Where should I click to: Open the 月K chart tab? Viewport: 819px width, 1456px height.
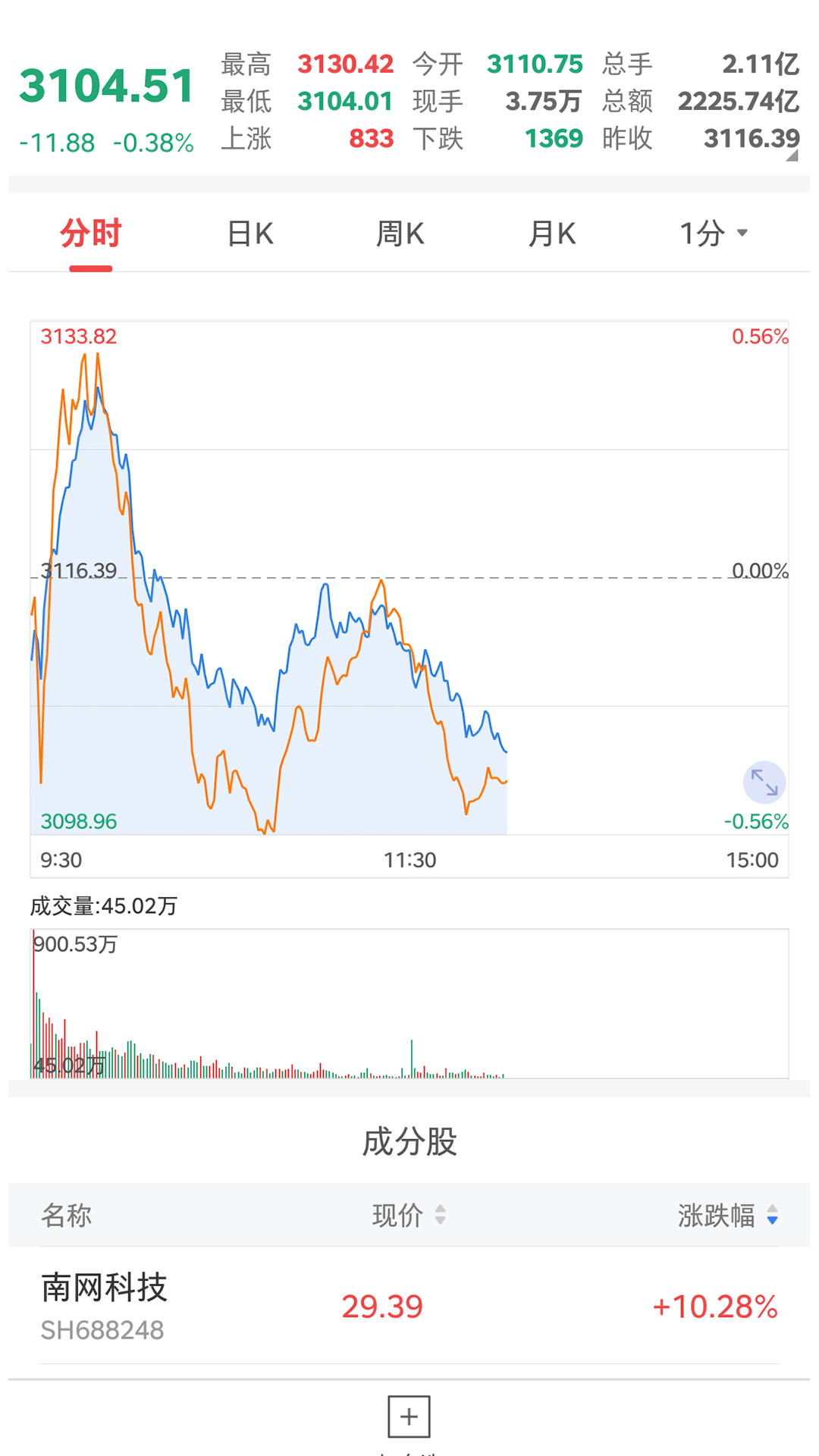[552, 234]
